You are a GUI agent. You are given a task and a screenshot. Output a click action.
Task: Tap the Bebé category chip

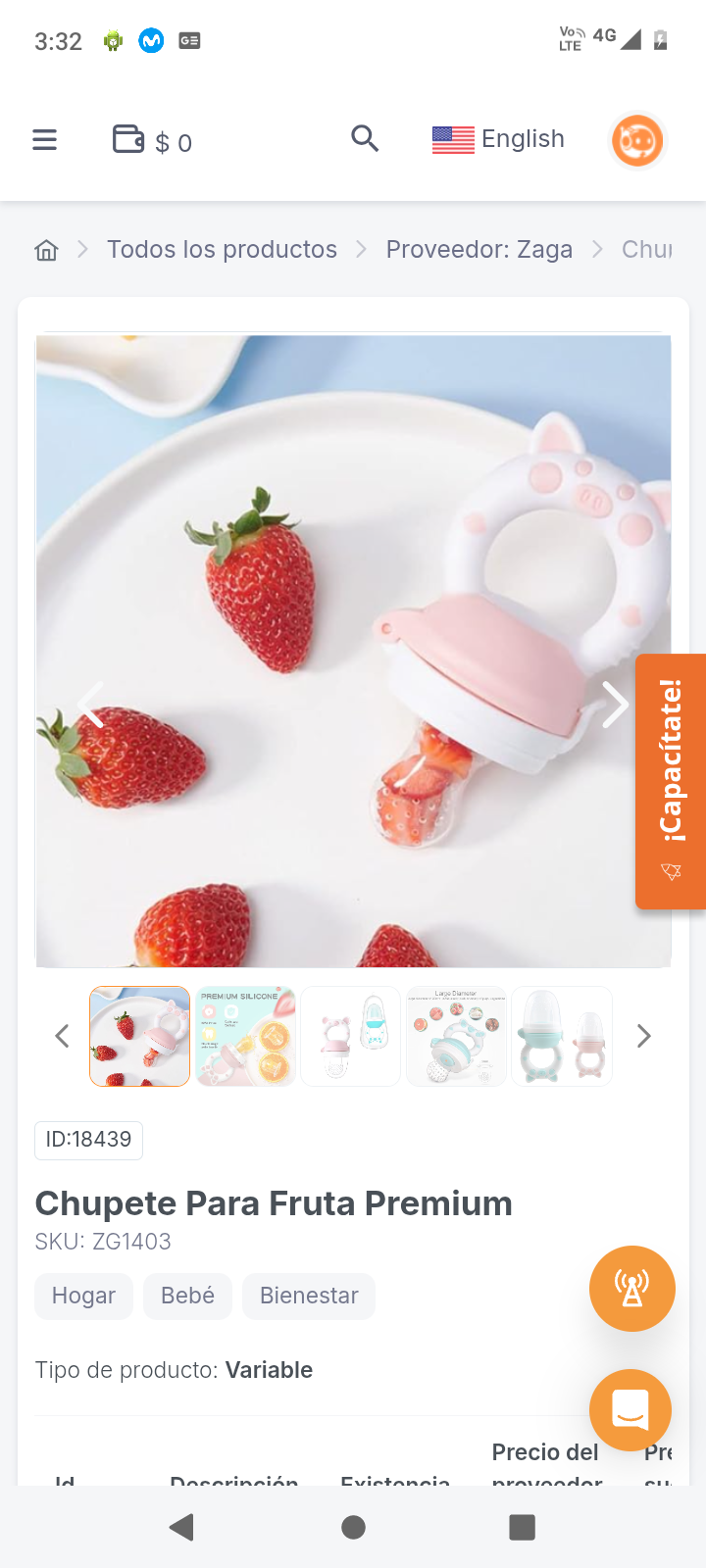pyautogui.click(x=187, y=1296)
